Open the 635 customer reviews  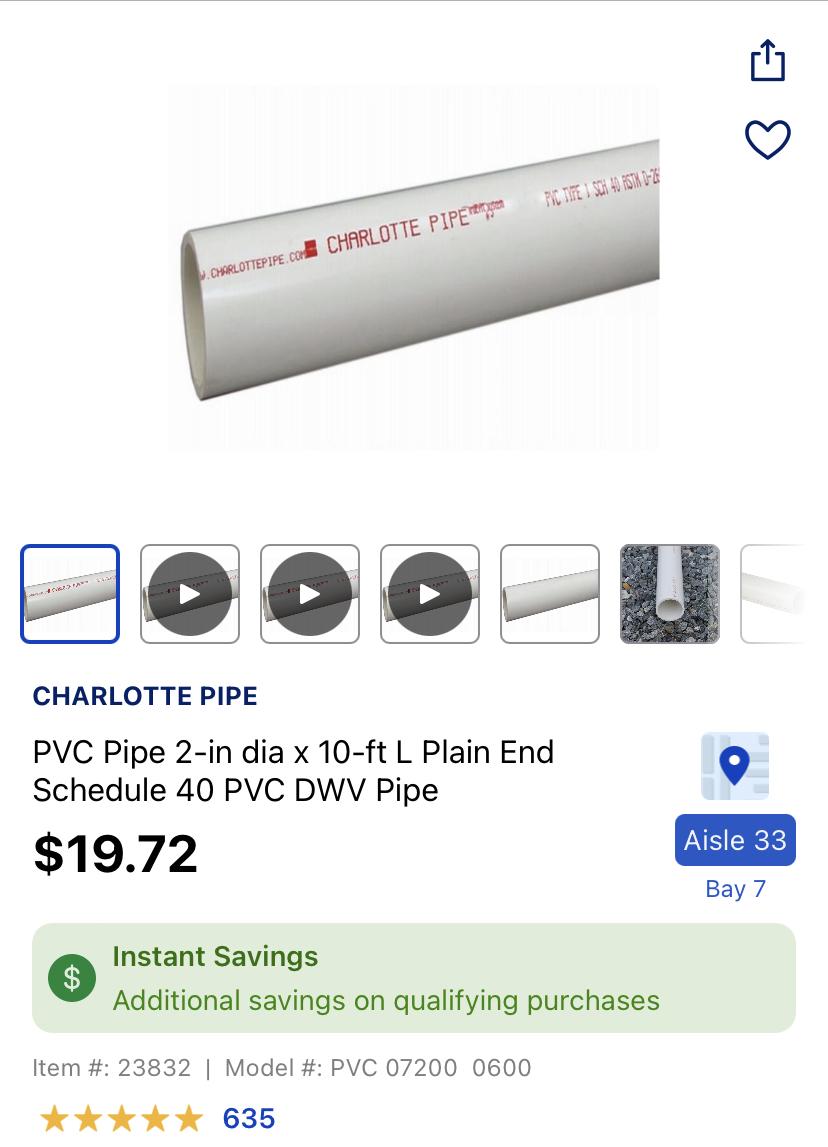point(248,1117)
